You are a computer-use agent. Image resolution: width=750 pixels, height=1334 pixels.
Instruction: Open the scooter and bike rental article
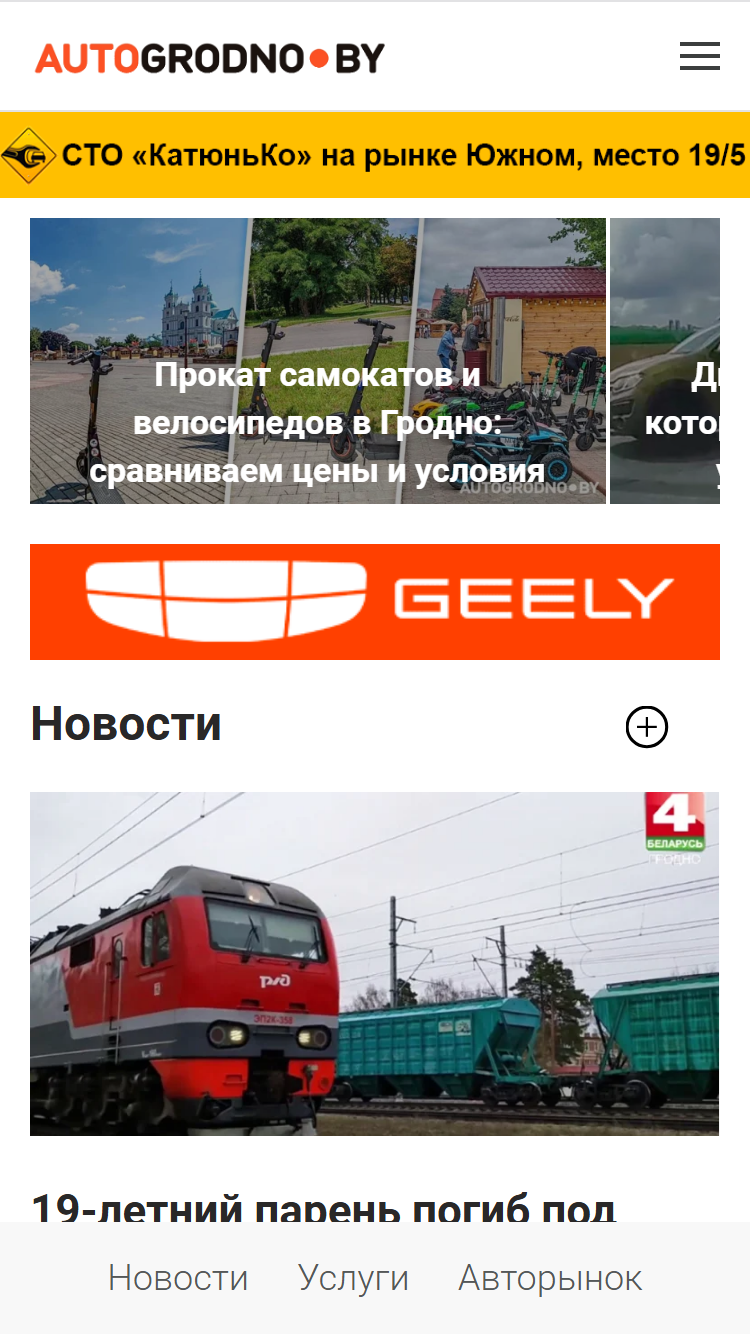click(x=318, y=361)
